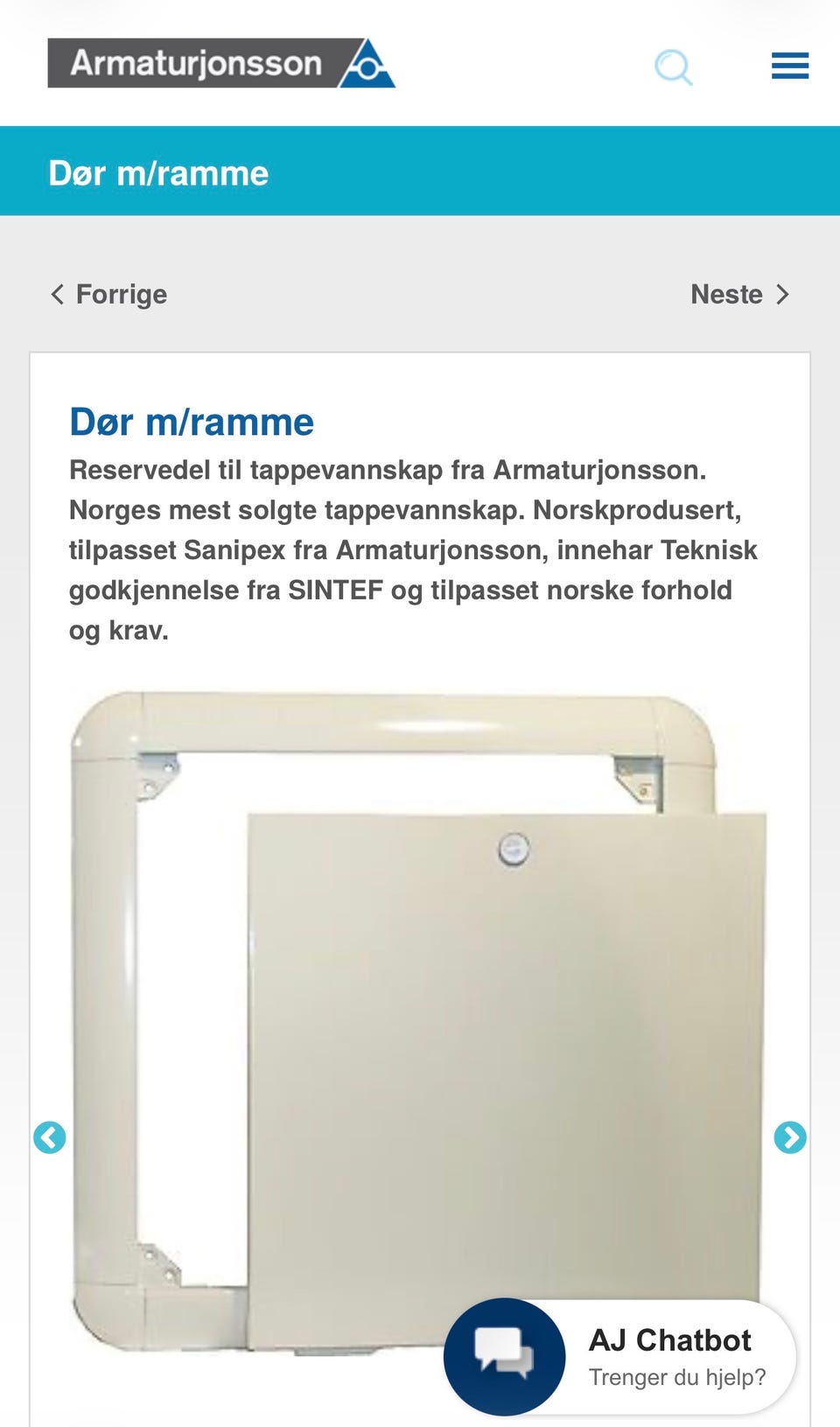Activate the search field in the top bar
The width and height of the screenshot is (840, 1427).
click(674, 66)
